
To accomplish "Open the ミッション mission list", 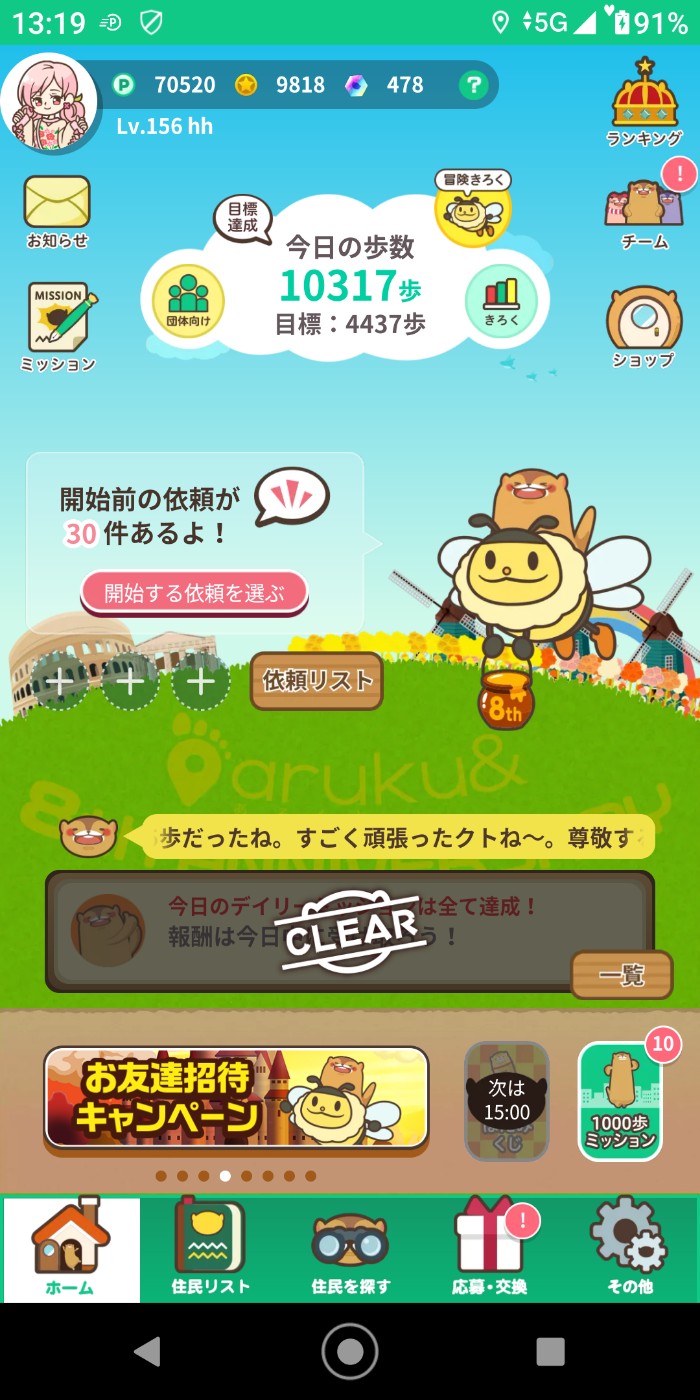I will coord(58,327).
